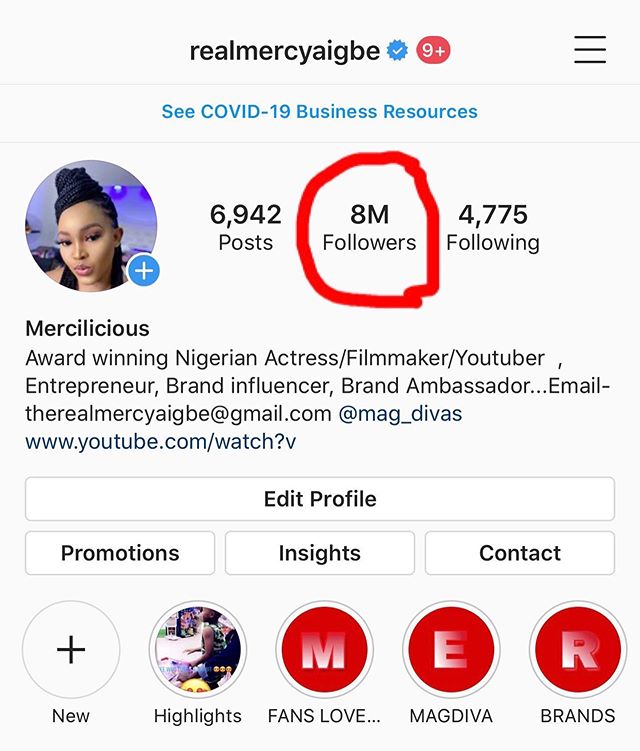
Task: View the 4,775 following list
Action: (492, 227)
